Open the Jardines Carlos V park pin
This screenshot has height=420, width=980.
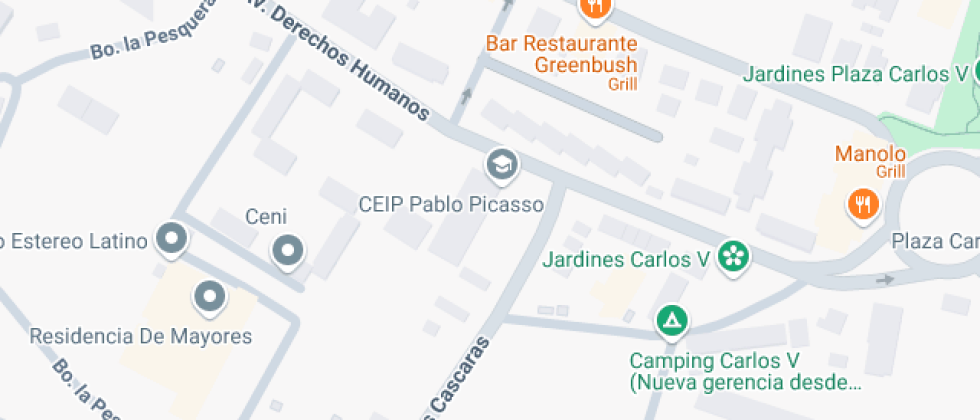click(735, 257)
